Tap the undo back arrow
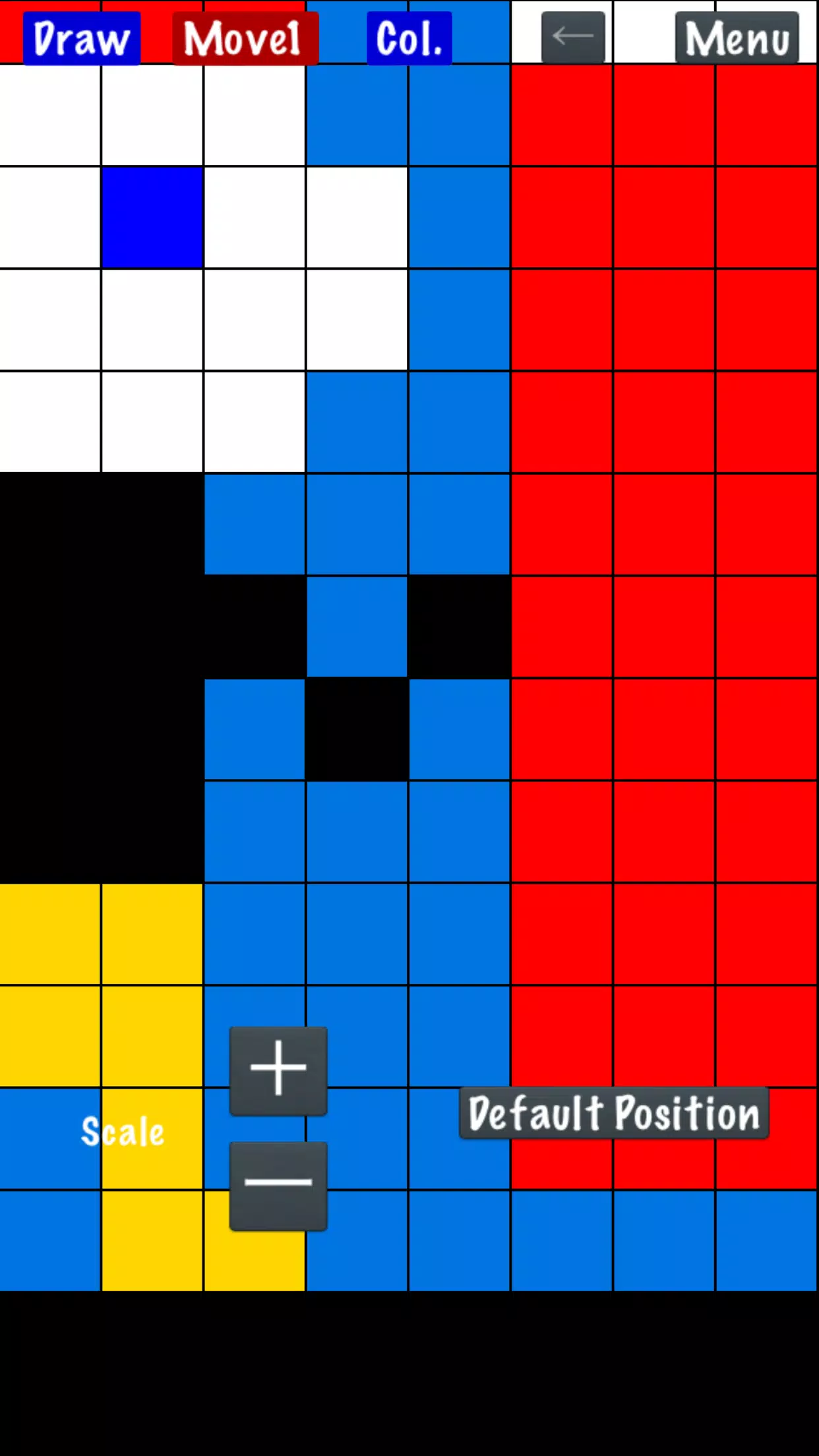Screen dimensions: 819x1456 click(x=573, y=37)
